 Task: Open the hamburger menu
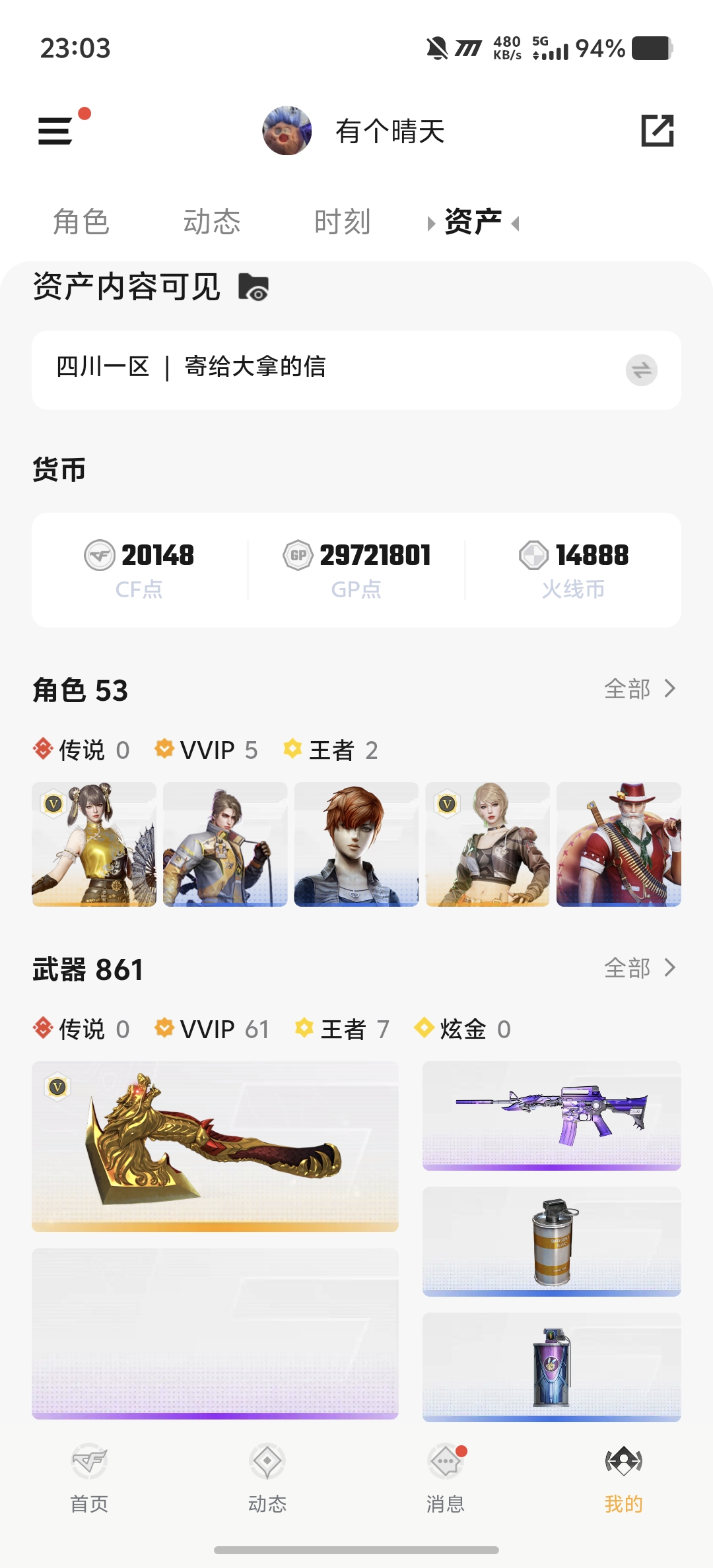(55, 131)
